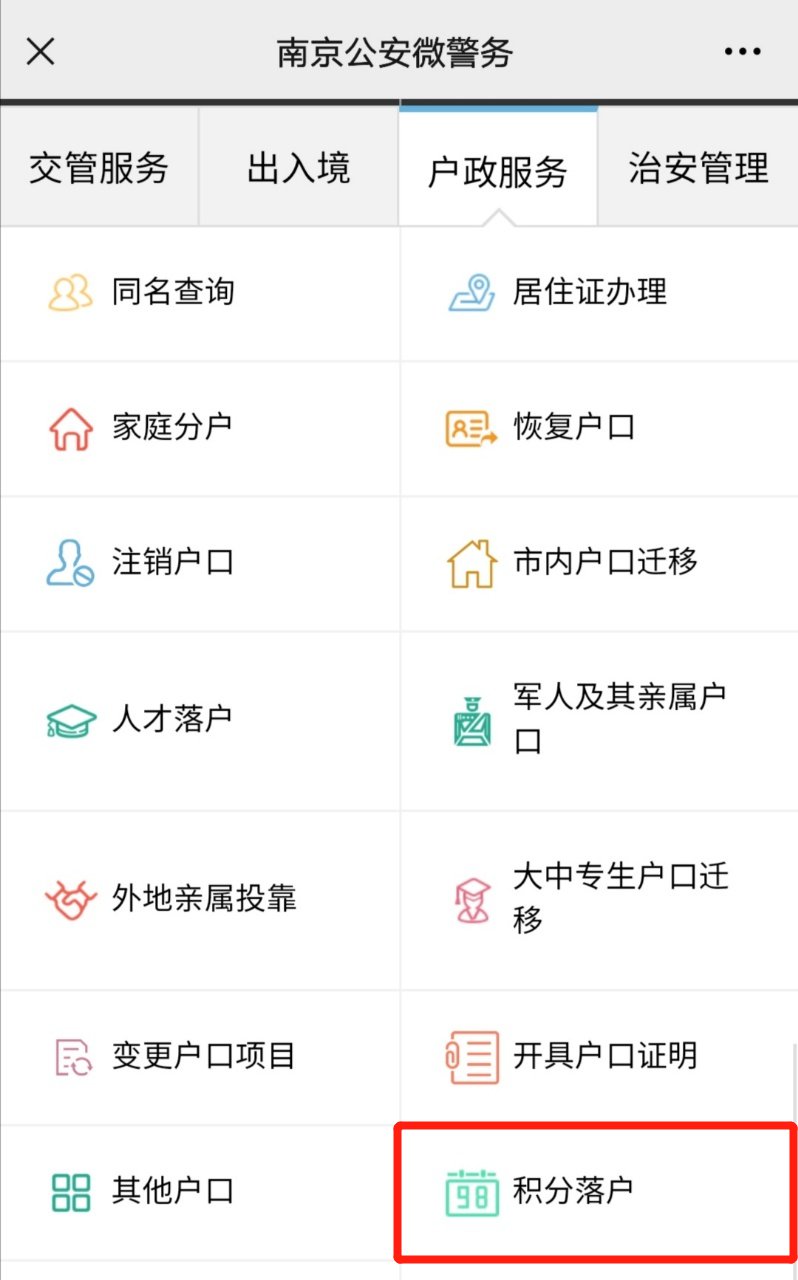Choose 大中专生户口迁移

(x=620, y=898)
